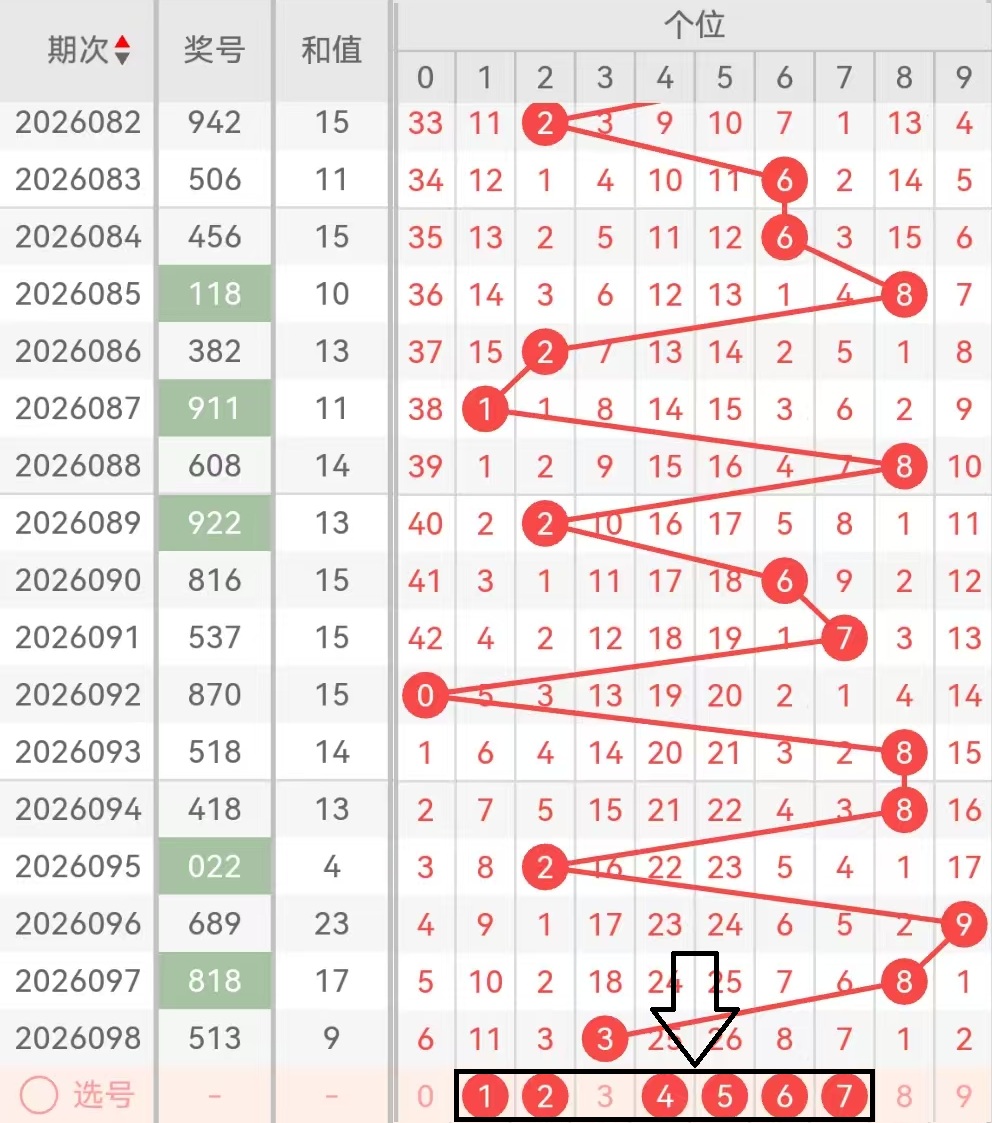This screenshot has width=992, height=1123.
Task: Deselect number 2 in the 选号 row
Action: click(x=545, y=1096)
